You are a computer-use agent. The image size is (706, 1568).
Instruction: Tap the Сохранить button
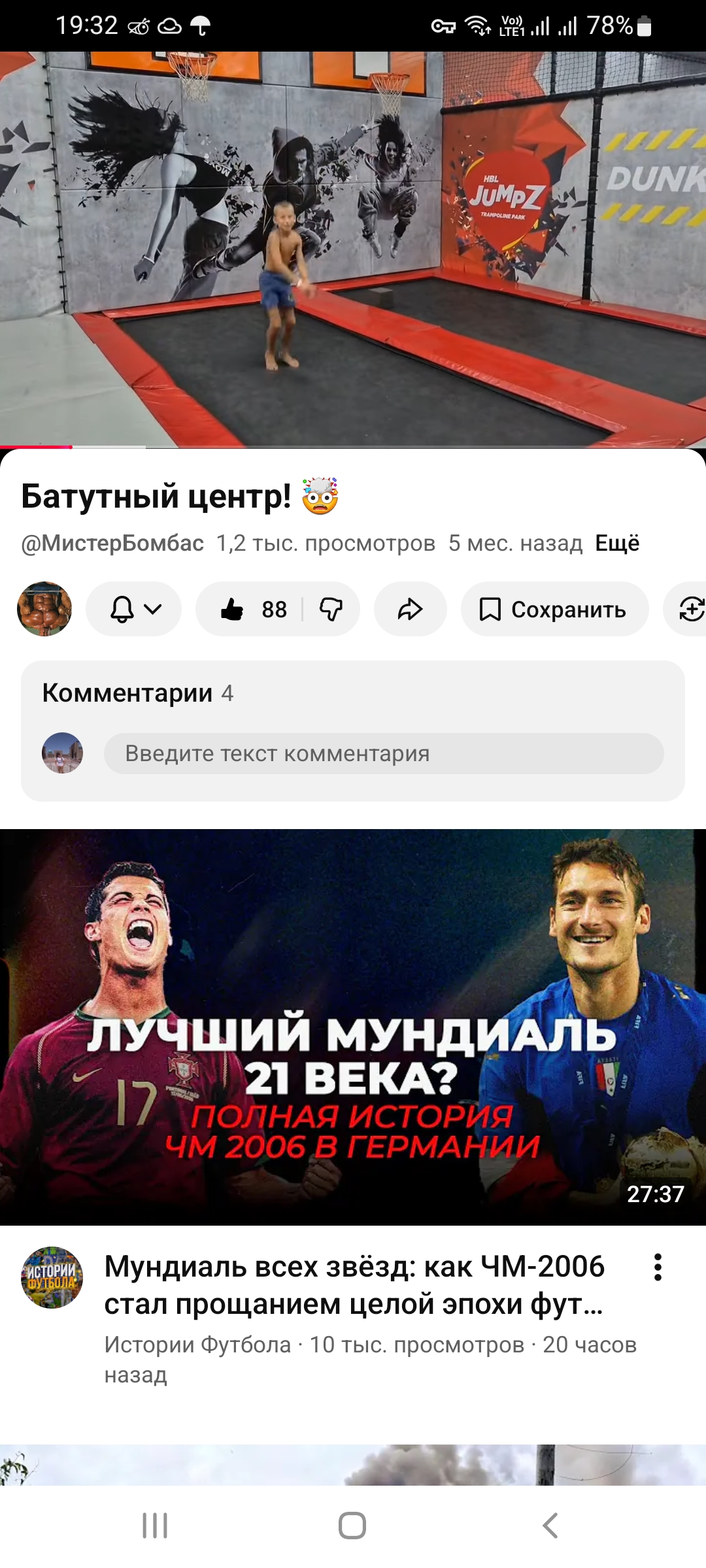click(554, 610)
